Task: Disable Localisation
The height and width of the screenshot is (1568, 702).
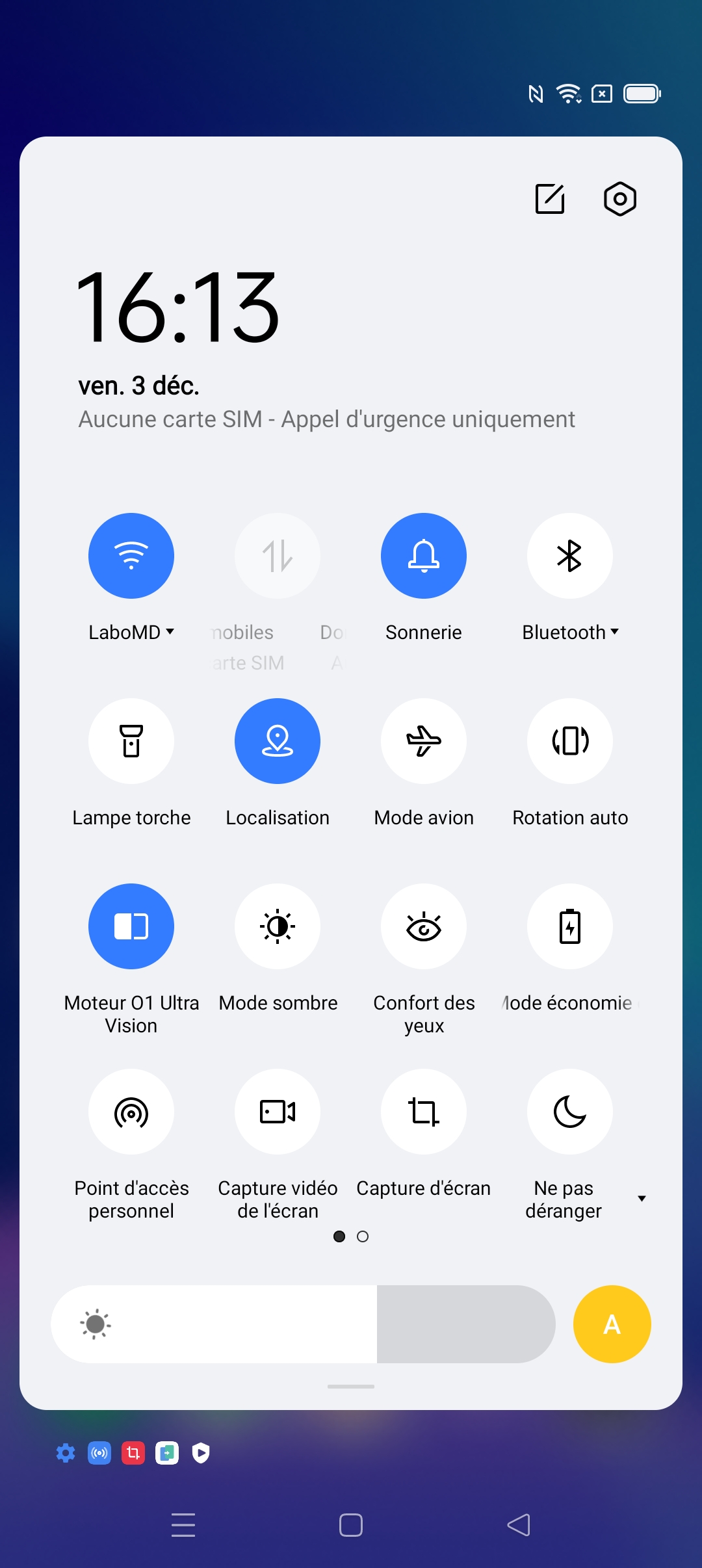Action: tap(278, 741)
